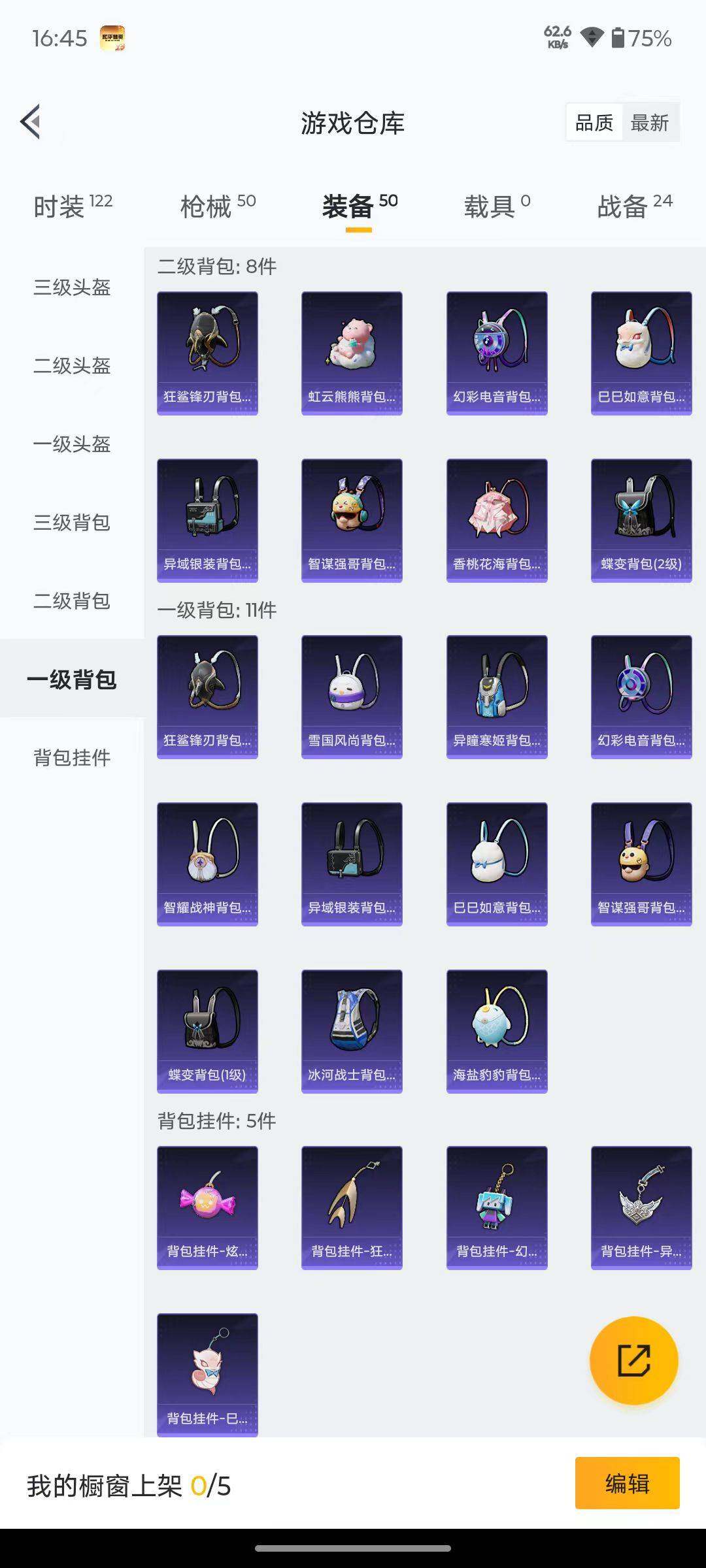Switch to the 时装 tab

[73, 206]
